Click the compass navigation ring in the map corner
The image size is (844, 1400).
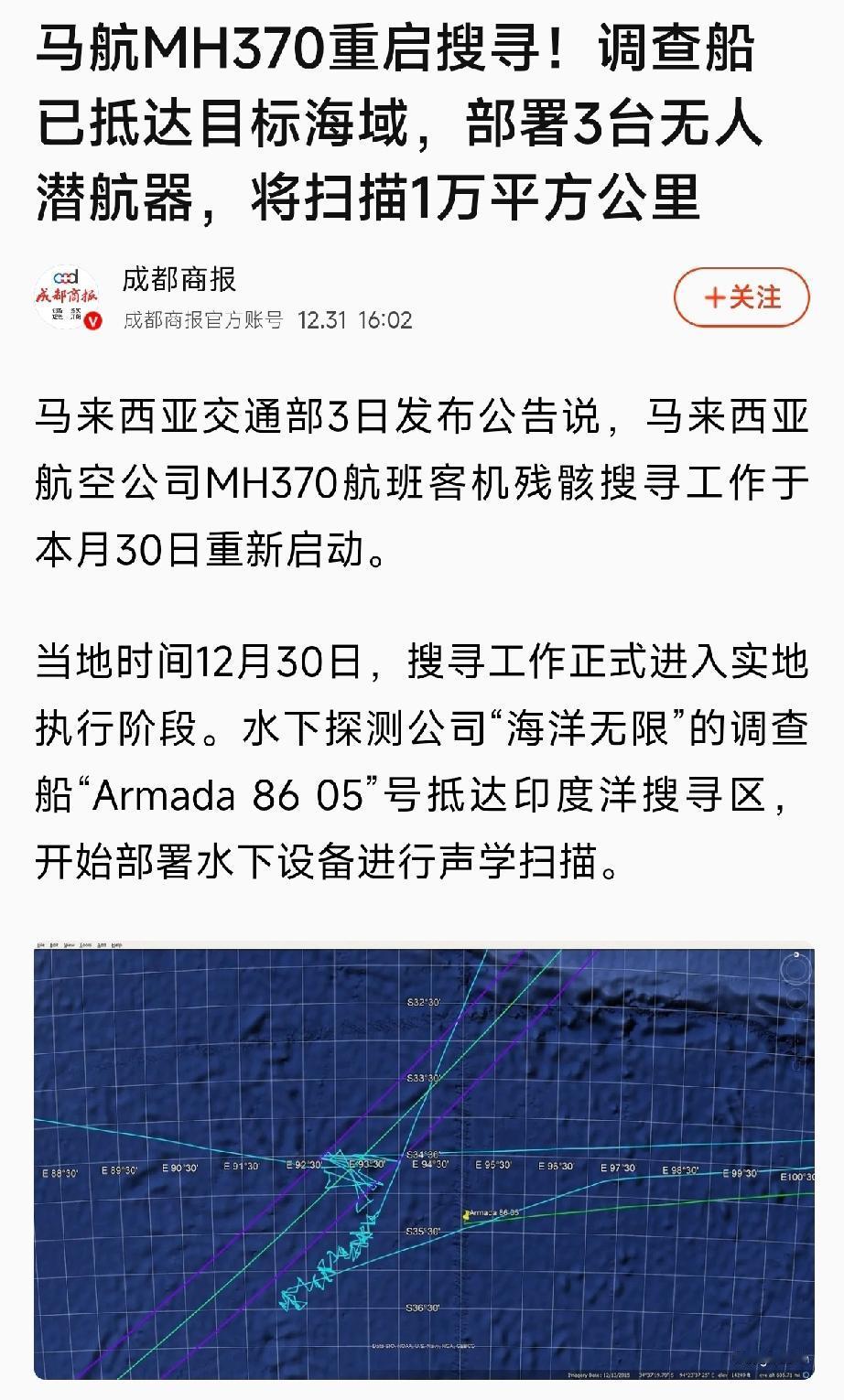796,968
